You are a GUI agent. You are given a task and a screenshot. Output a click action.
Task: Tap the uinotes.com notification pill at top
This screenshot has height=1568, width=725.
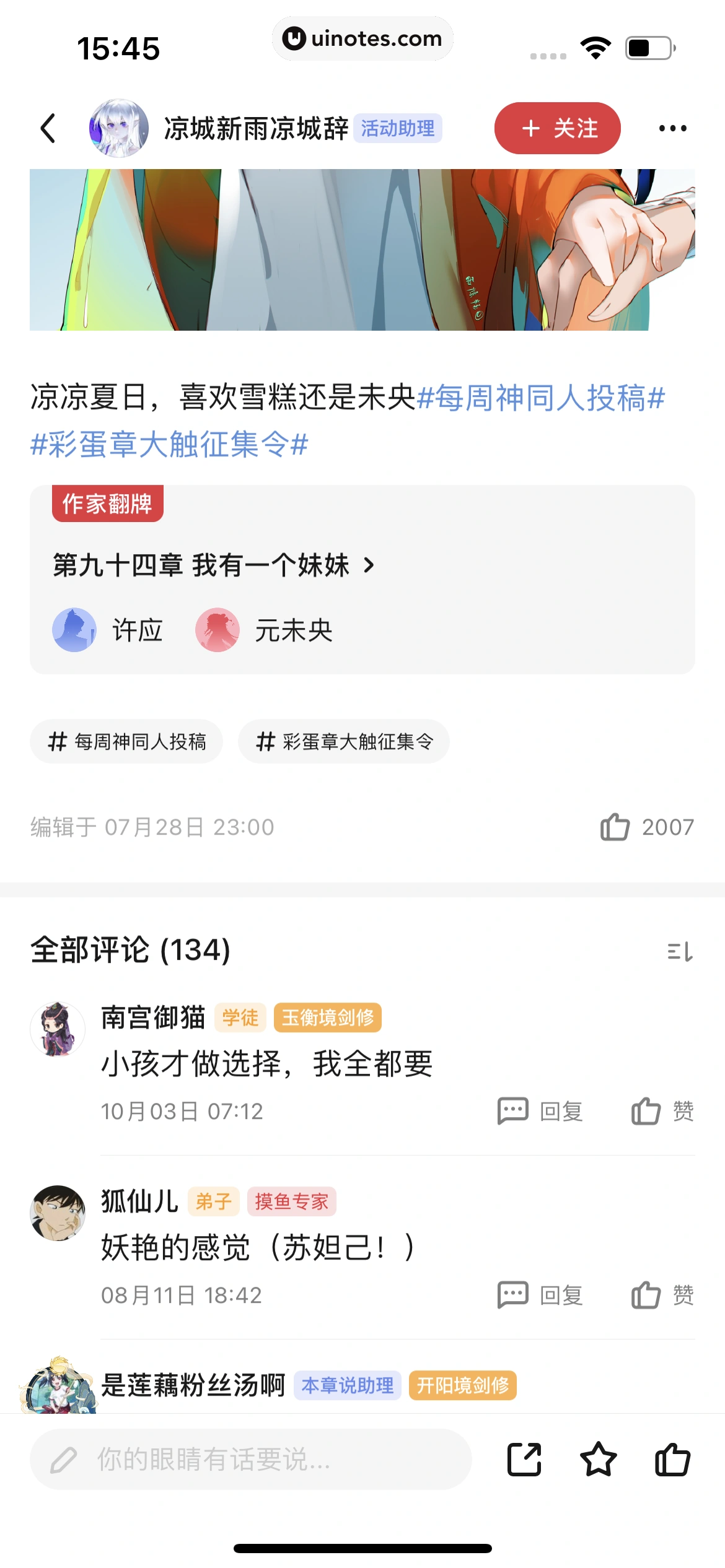[362, 38]
